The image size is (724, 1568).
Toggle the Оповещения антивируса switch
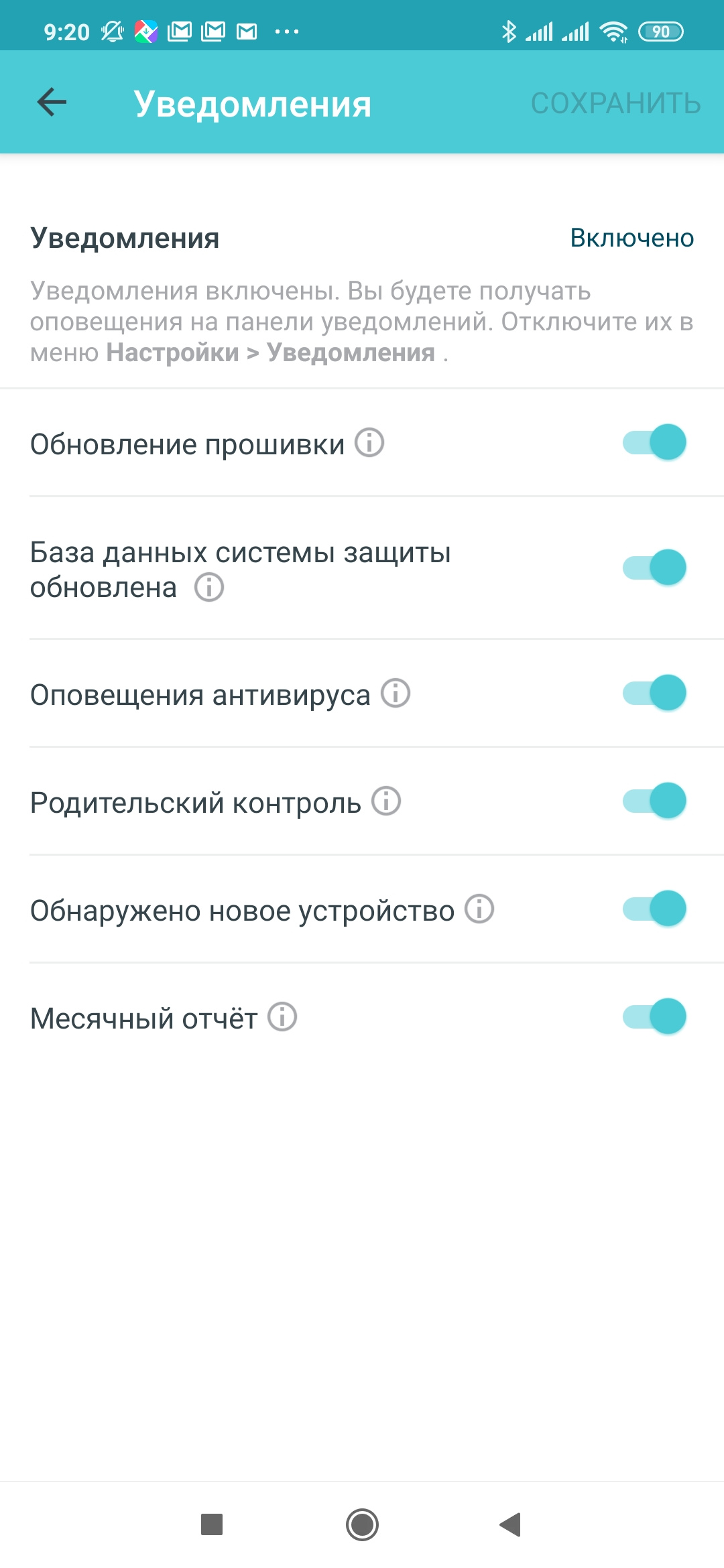654,693
